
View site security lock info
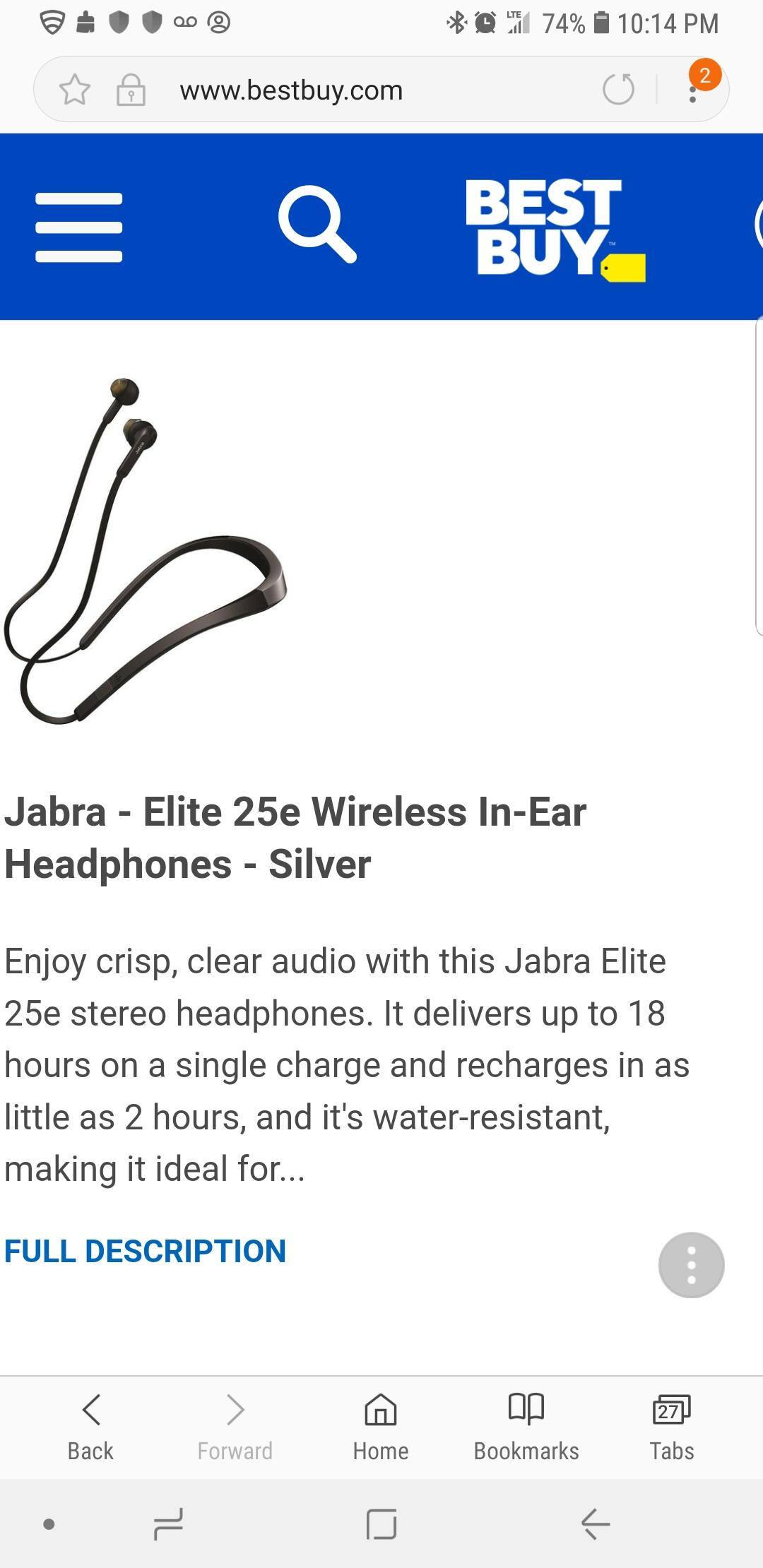point(131,90)
